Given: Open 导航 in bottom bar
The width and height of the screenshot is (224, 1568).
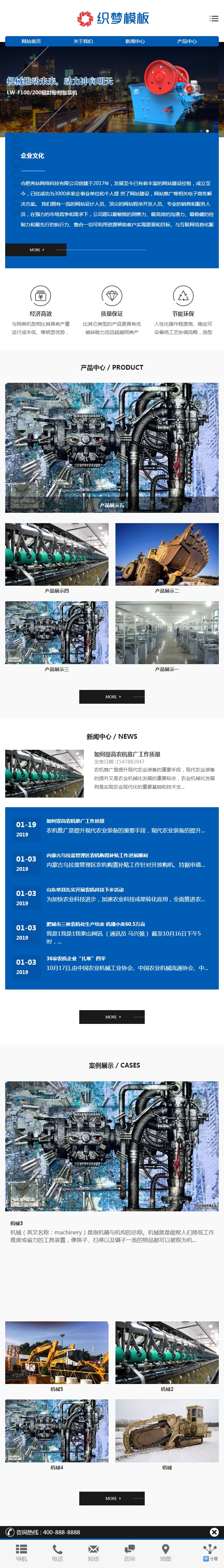Looking at the screenshot, I should click(21, 1552).
